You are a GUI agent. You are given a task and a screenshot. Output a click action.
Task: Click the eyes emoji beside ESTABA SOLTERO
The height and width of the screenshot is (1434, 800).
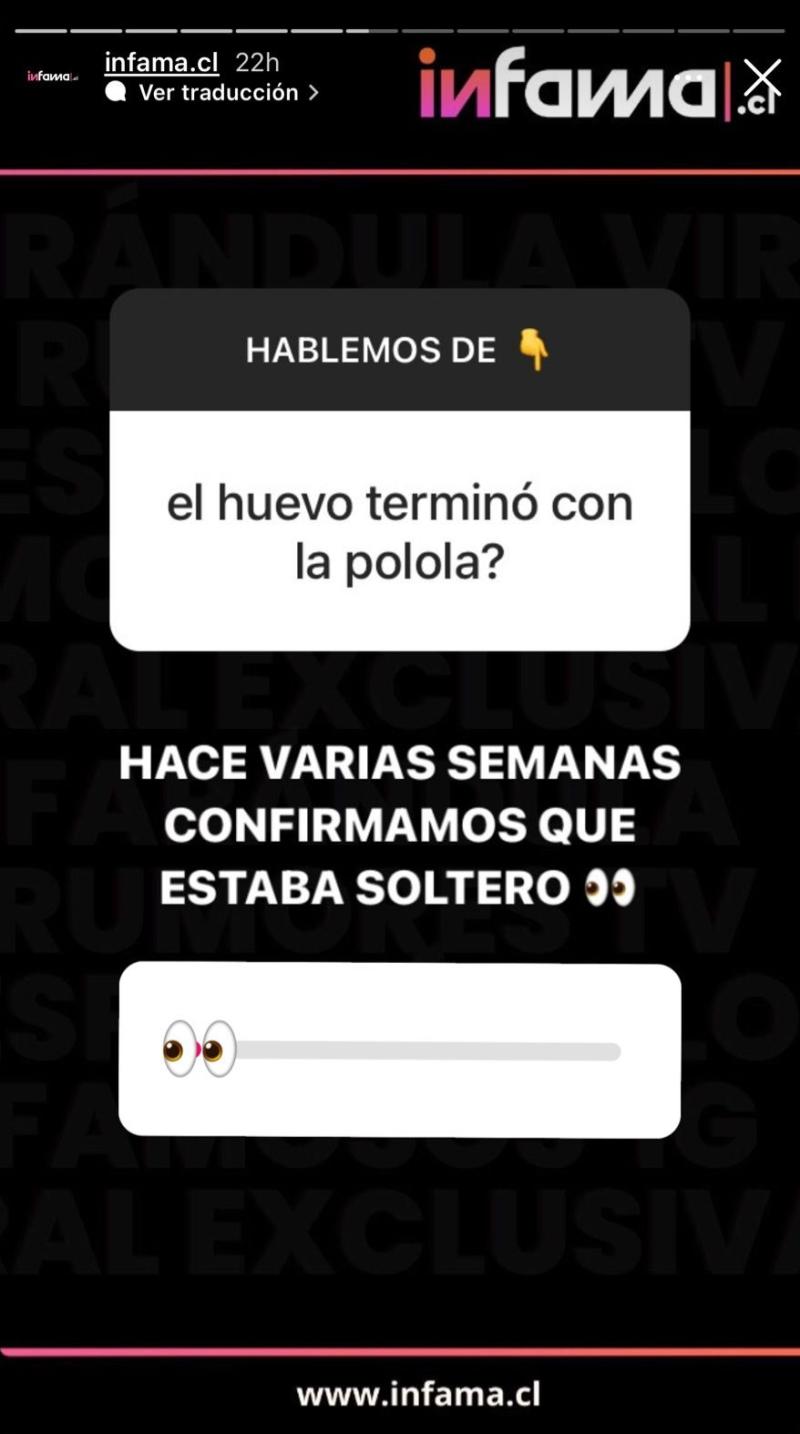click(615, 886)
